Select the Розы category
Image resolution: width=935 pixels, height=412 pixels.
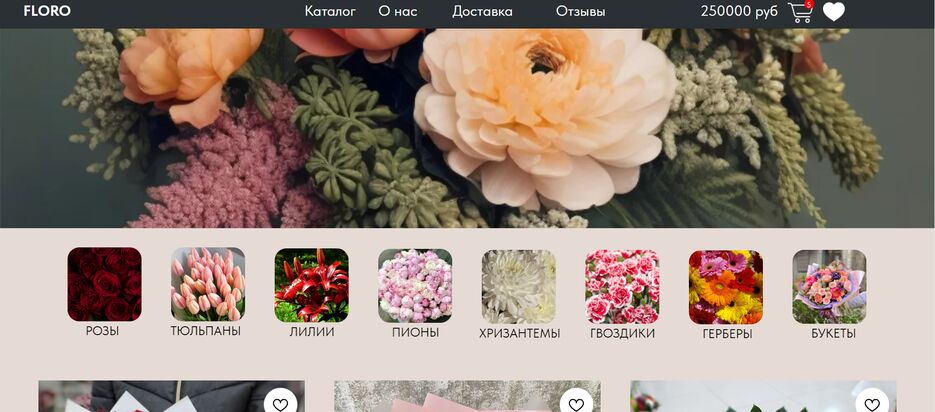coord(104,285)
